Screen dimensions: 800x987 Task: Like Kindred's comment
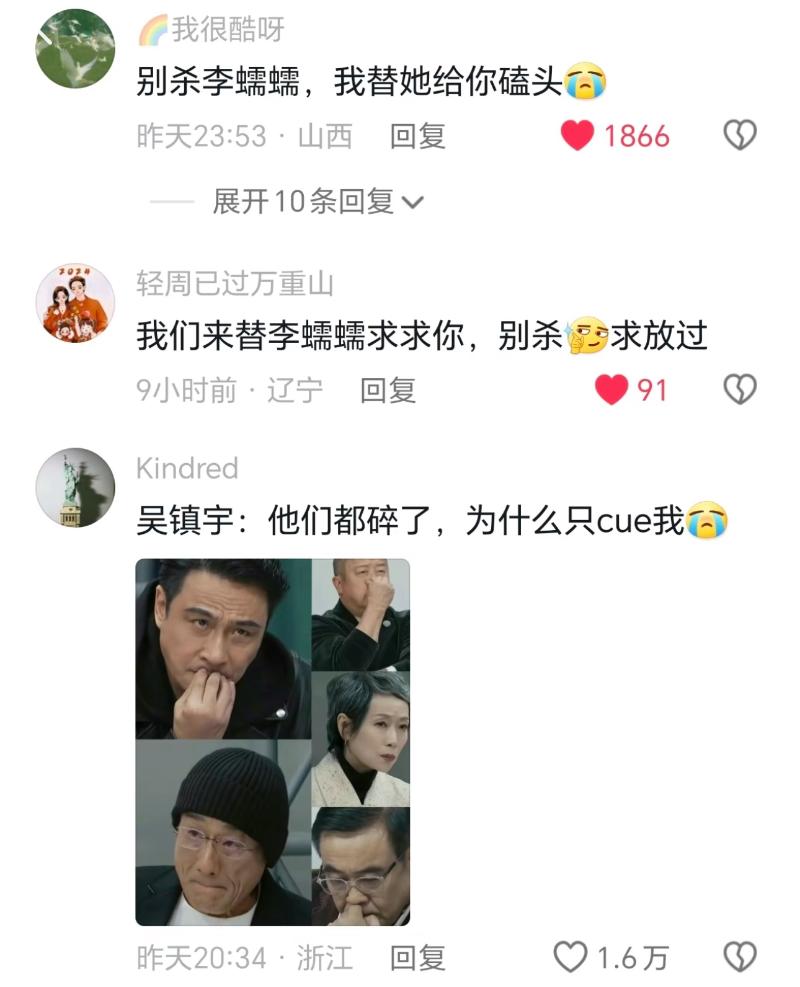571,958
